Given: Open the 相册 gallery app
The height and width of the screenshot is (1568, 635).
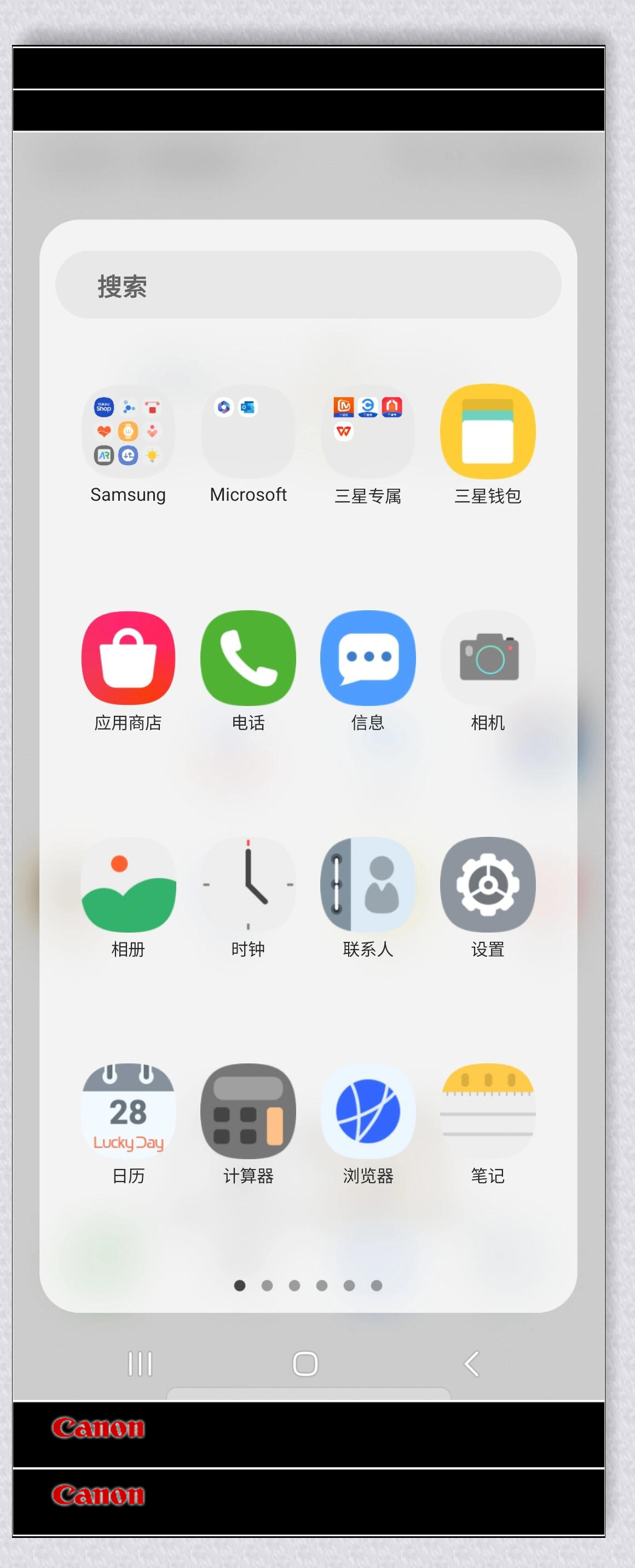Looking at the screenshot, I should 128,884.
